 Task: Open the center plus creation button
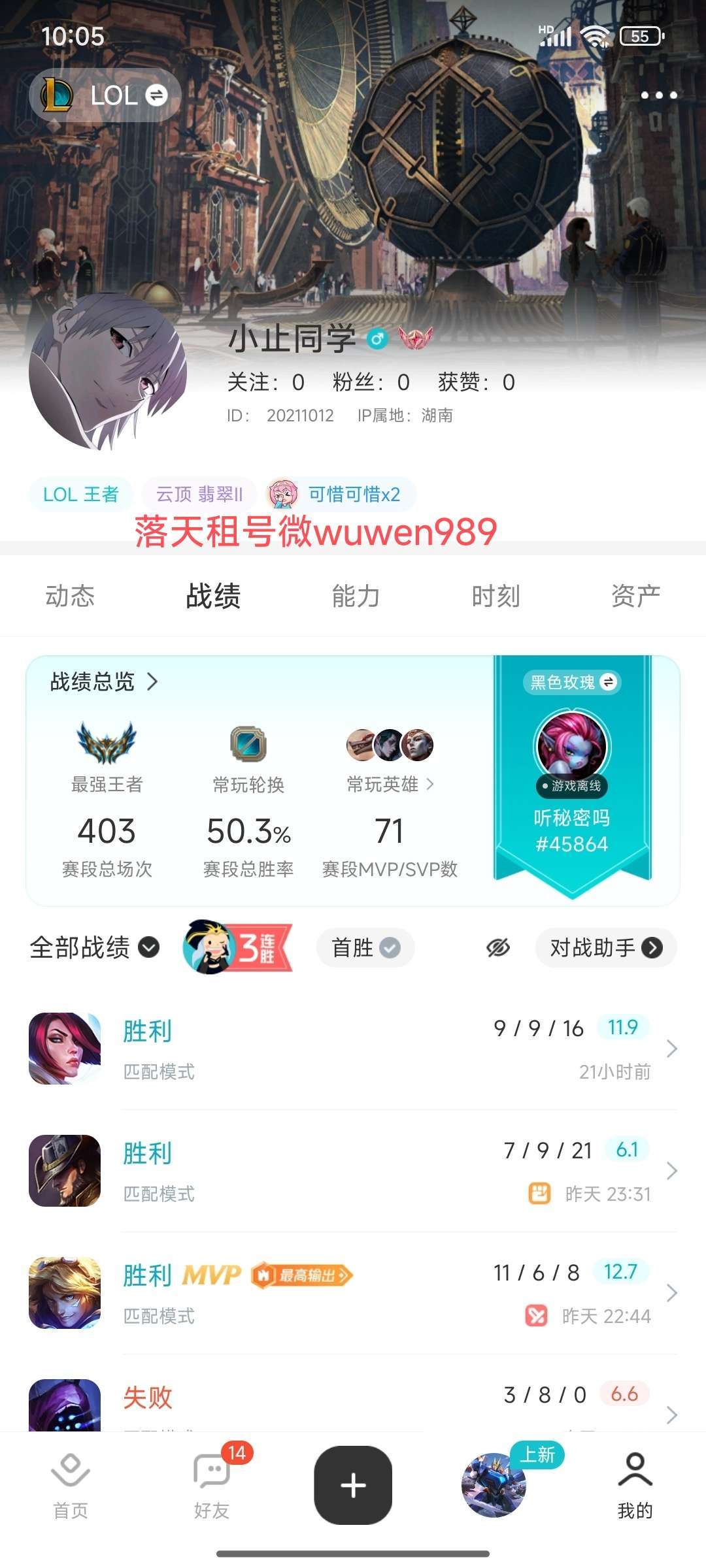pyautogui.click(x=353, y=1484)
